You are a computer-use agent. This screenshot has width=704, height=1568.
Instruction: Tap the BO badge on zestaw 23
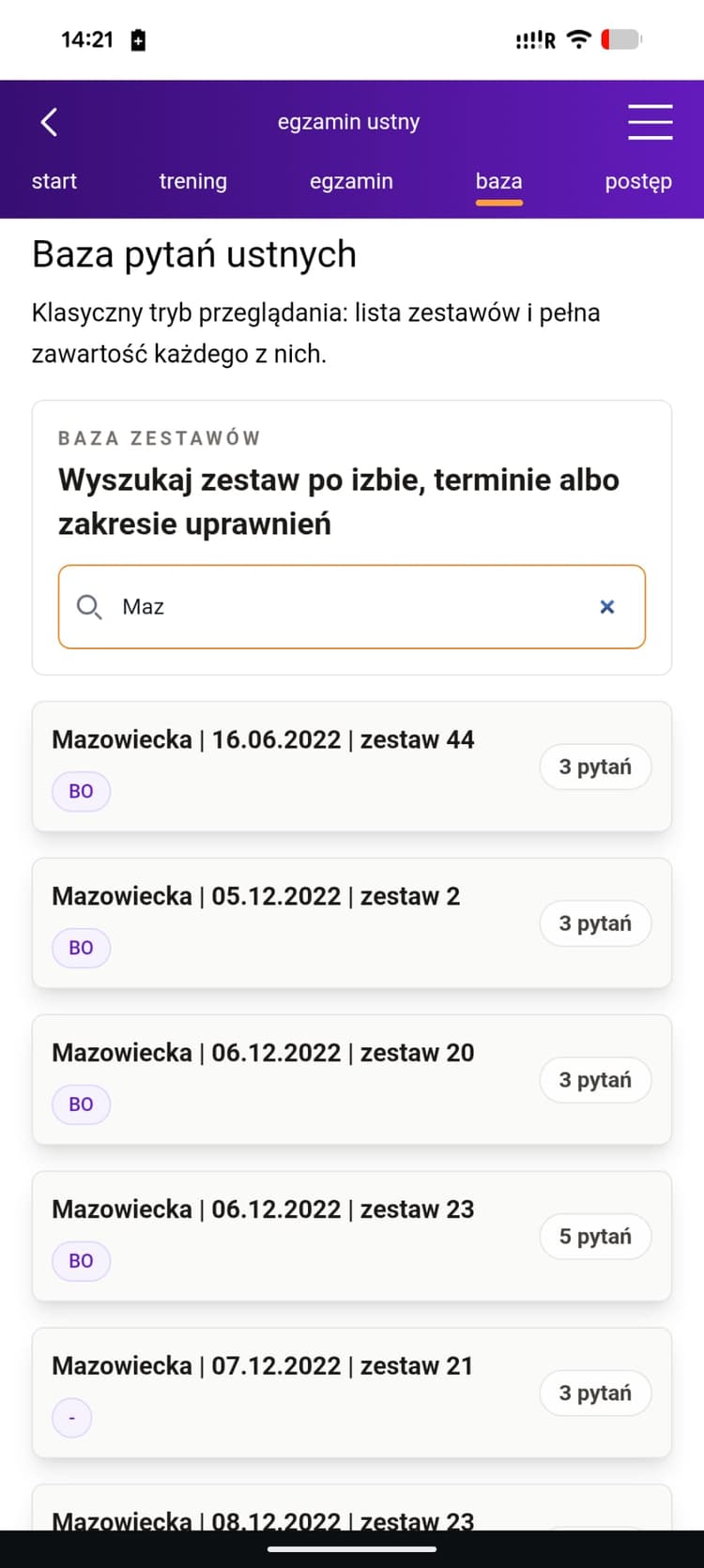click(81, 1261)
